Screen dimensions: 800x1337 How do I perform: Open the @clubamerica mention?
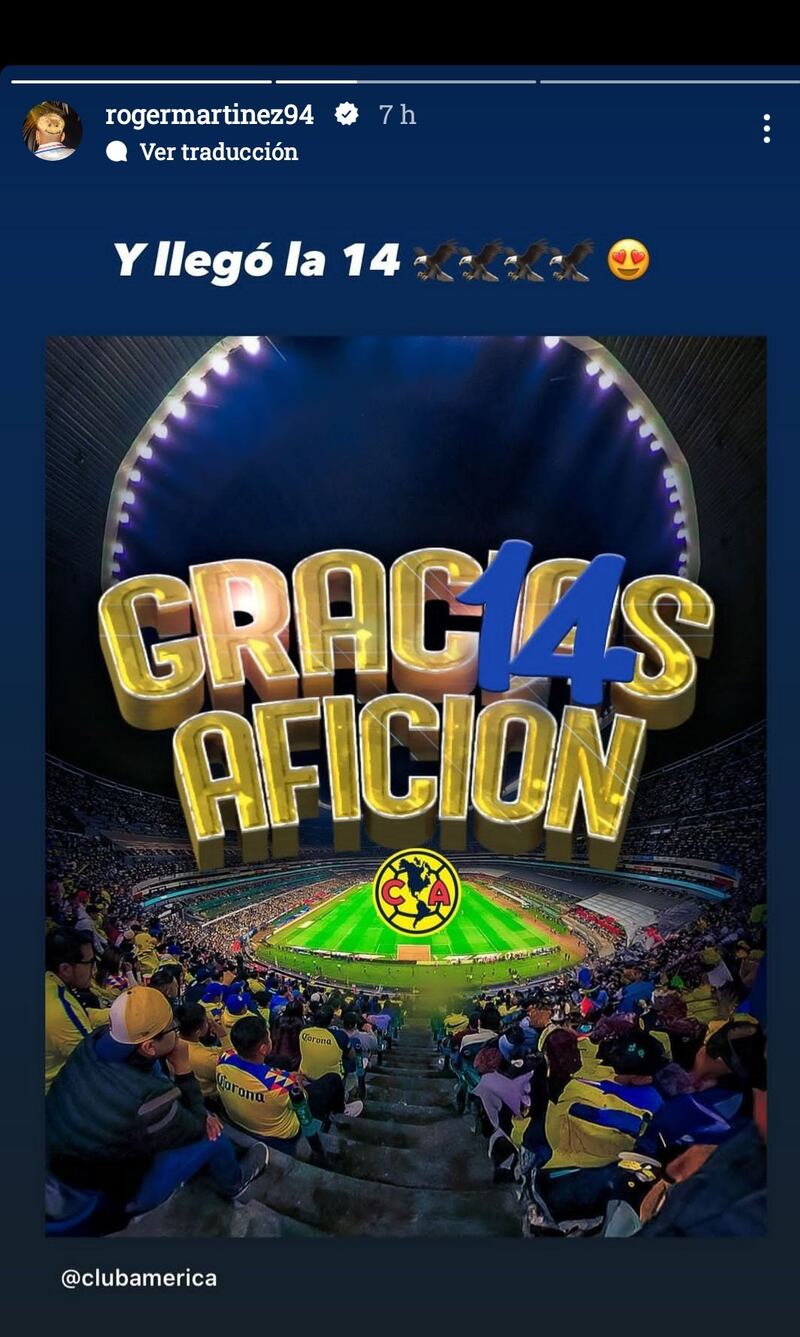click(139, 1278)
